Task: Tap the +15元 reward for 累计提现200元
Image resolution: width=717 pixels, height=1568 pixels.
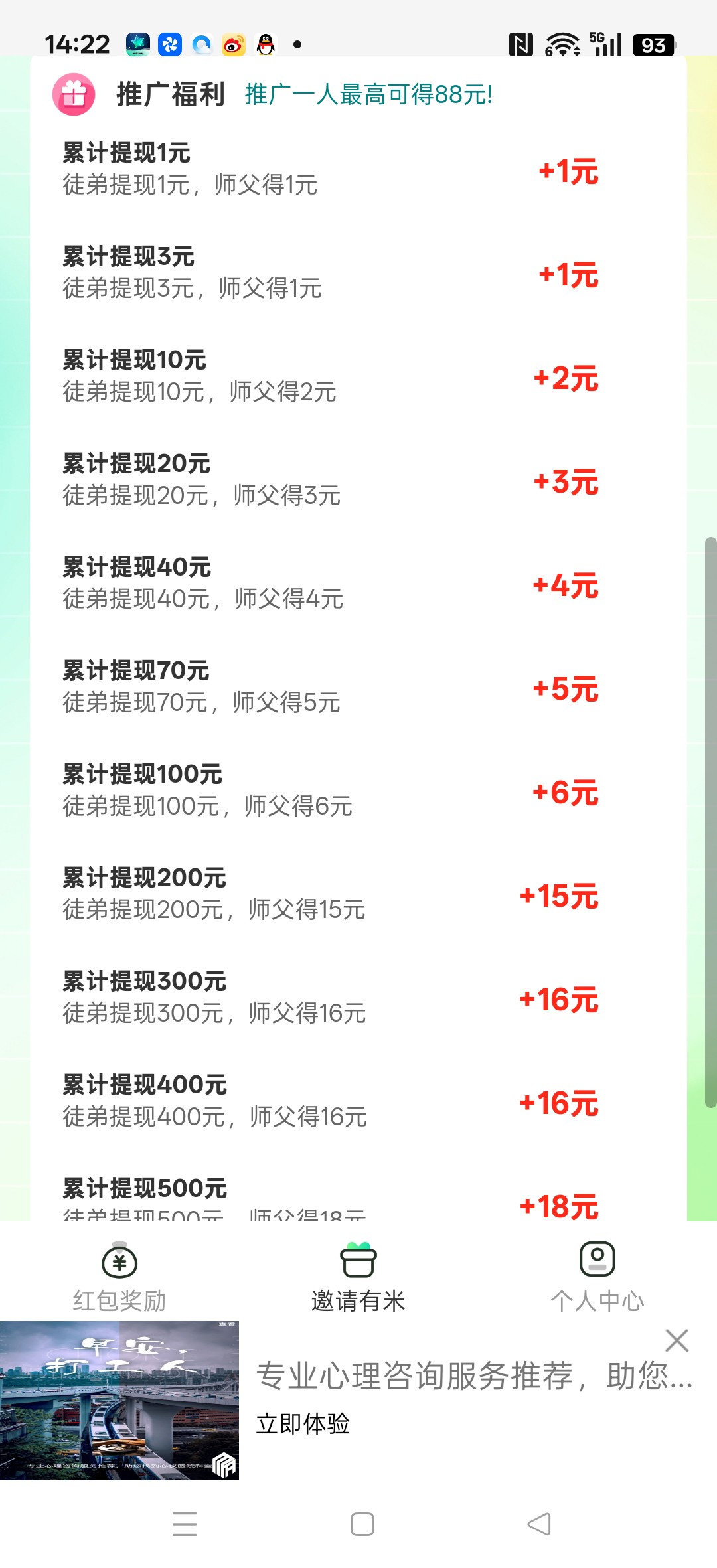Action: pyautogui.click(x=560, y=896)
